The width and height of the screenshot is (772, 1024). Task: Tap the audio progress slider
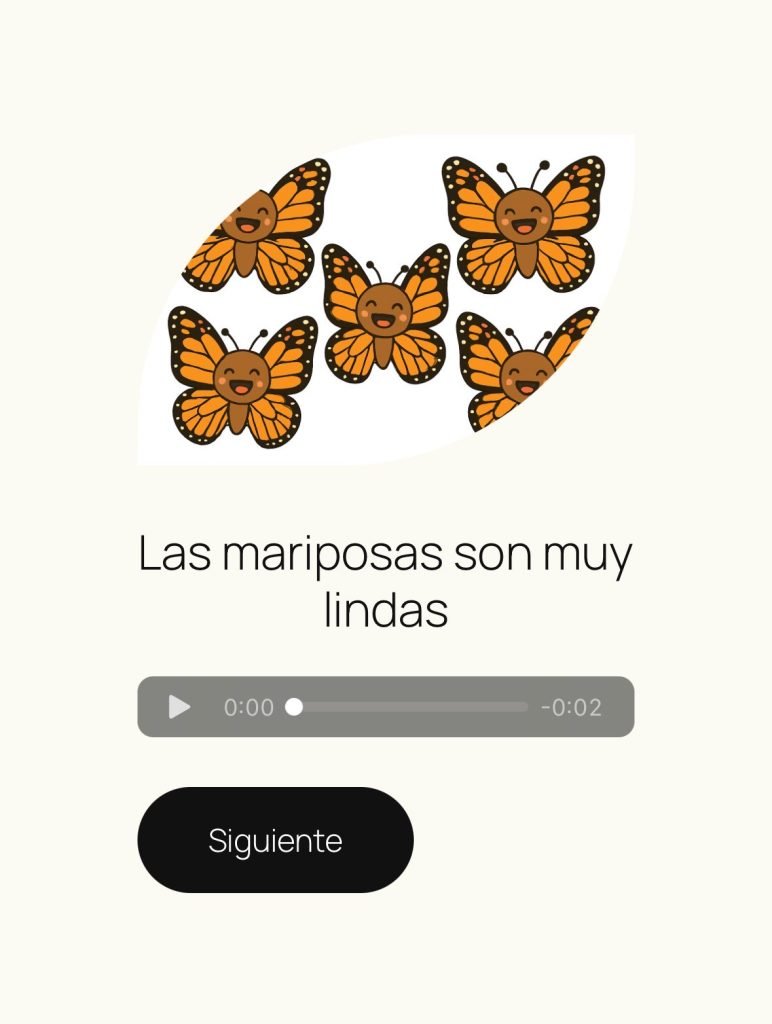click(x=408, y=707)
